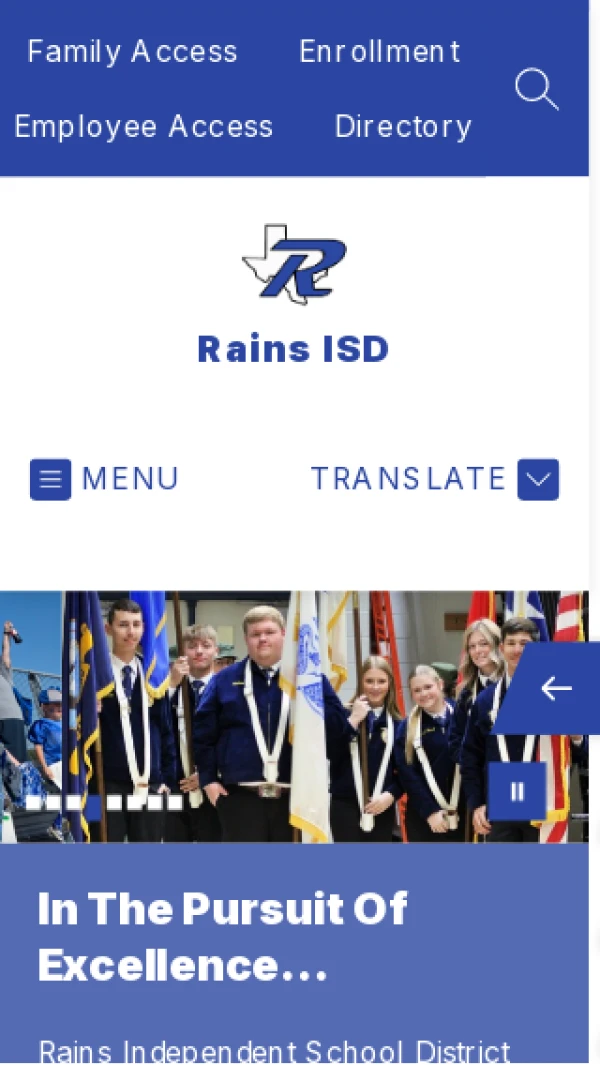The image size is (600, 1065).
Task: Tap the search magnifier icon
Action: (536, 90)
